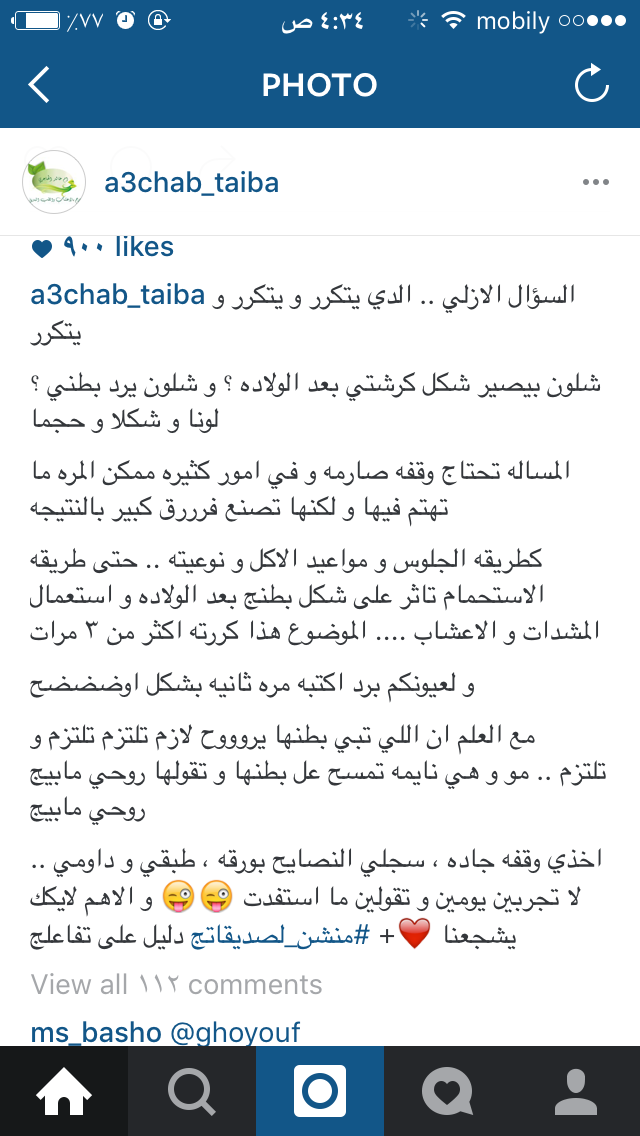Open commenter ms_basho's profile
The height and width of the screenshot is (1136, 640).
(96, 1032)
